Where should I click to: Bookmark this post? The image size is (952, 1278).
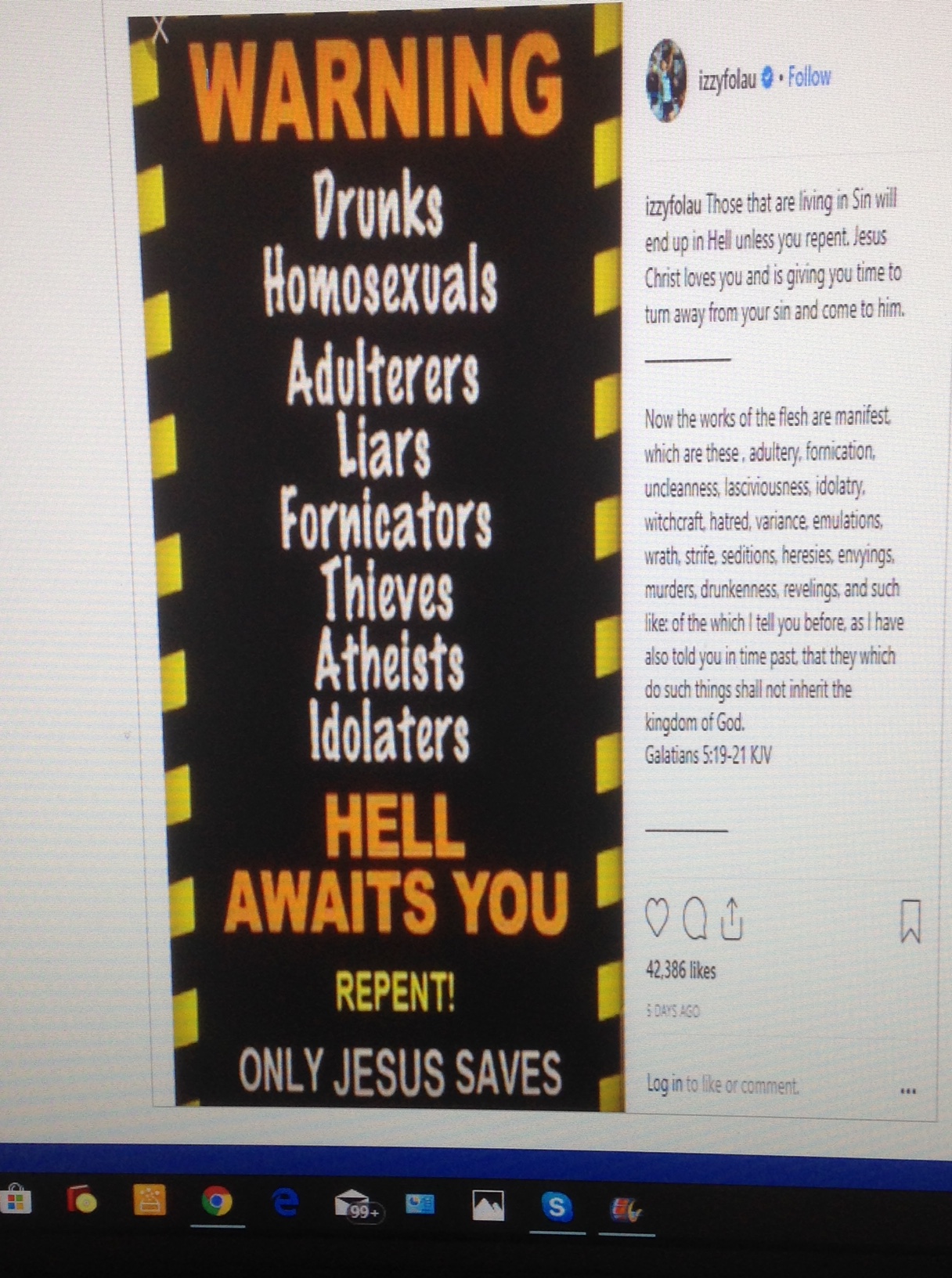click(911, 920)
